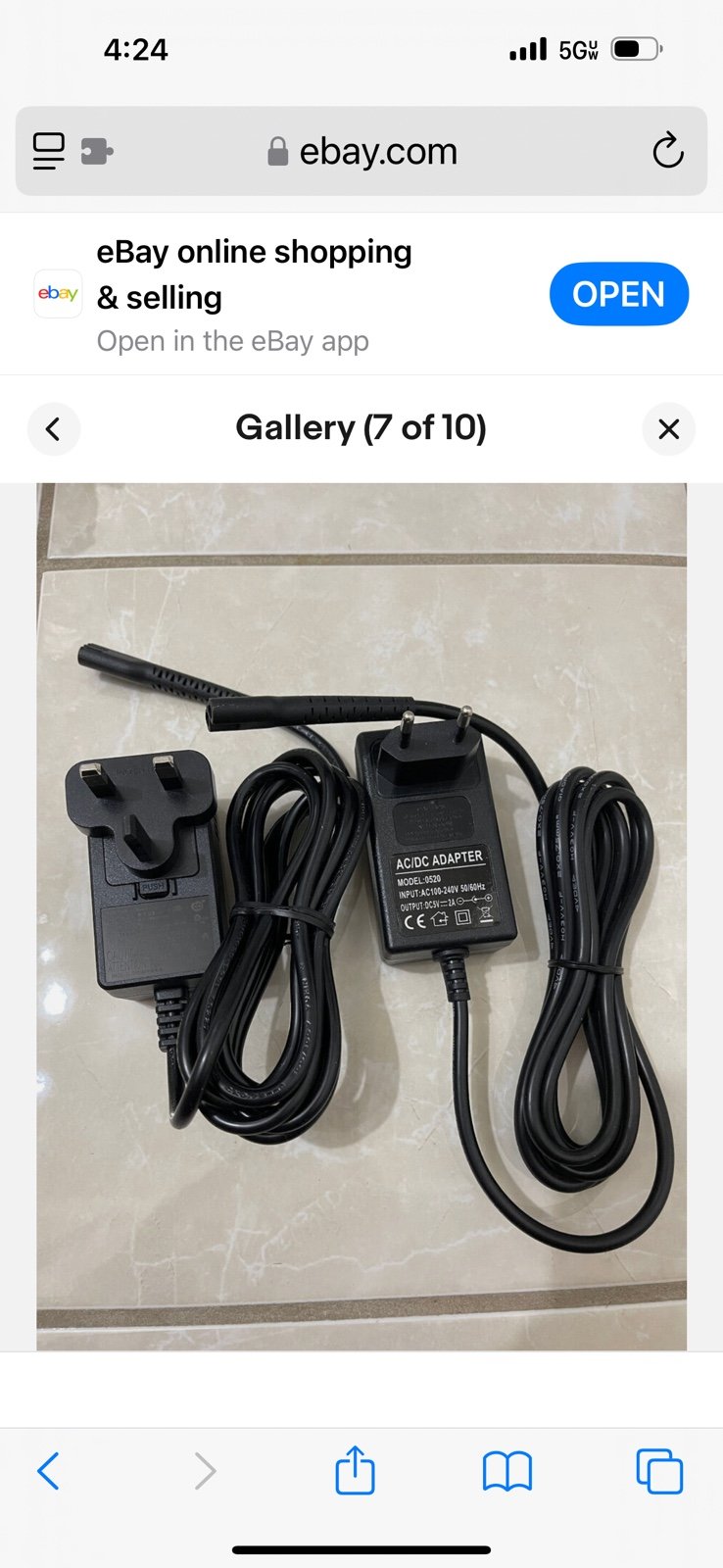Open the page reader menu icon
Screen dimensions: 723x1568
(48, 151)
